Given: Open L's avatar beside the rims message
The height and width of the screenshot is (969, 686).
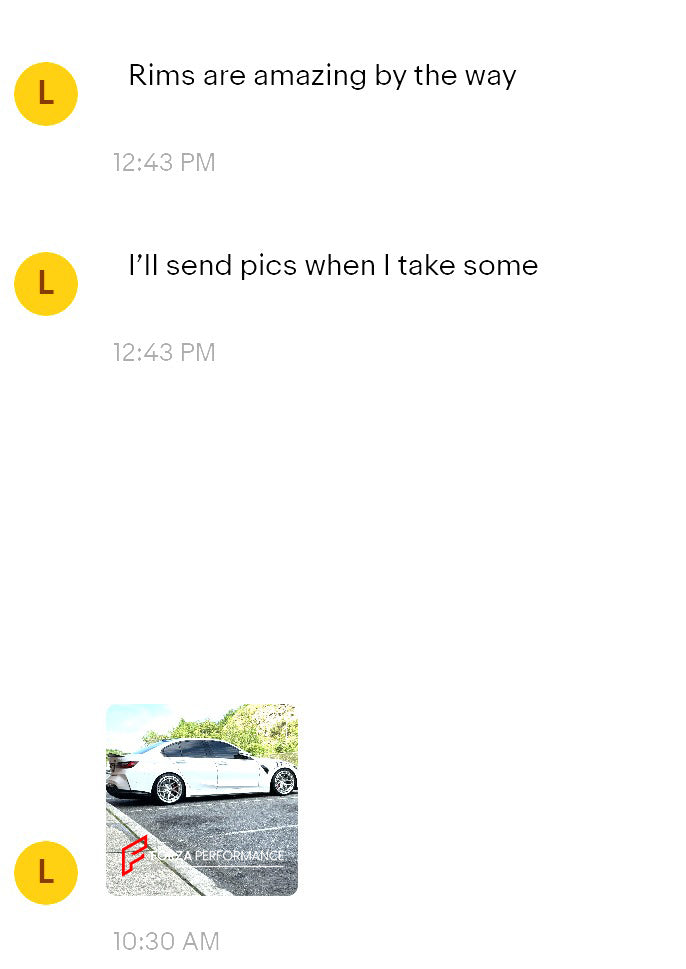Looking at the screenshot, I should click(x=46, y=94).
